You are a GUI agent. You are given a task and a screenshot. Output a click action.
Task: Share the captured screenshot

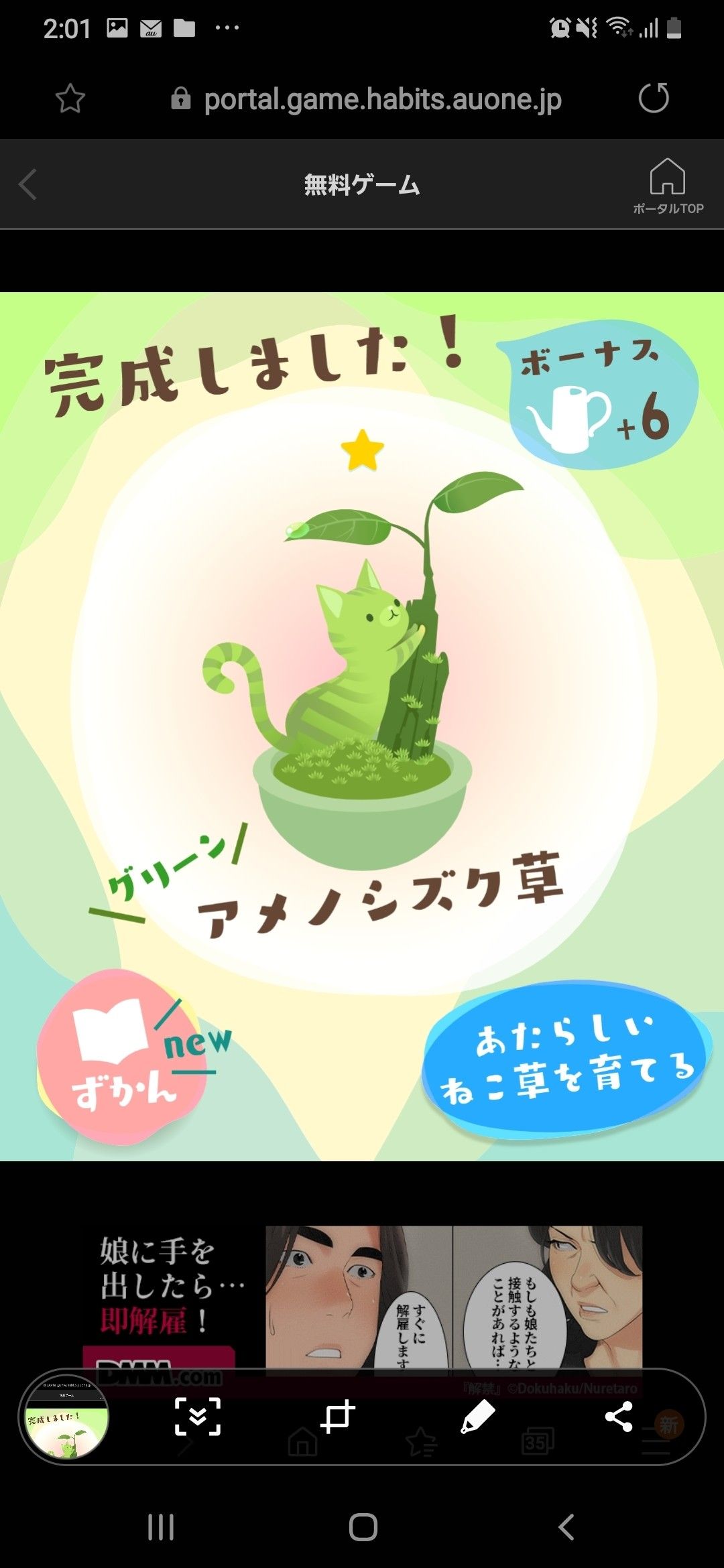point(618,1417)
